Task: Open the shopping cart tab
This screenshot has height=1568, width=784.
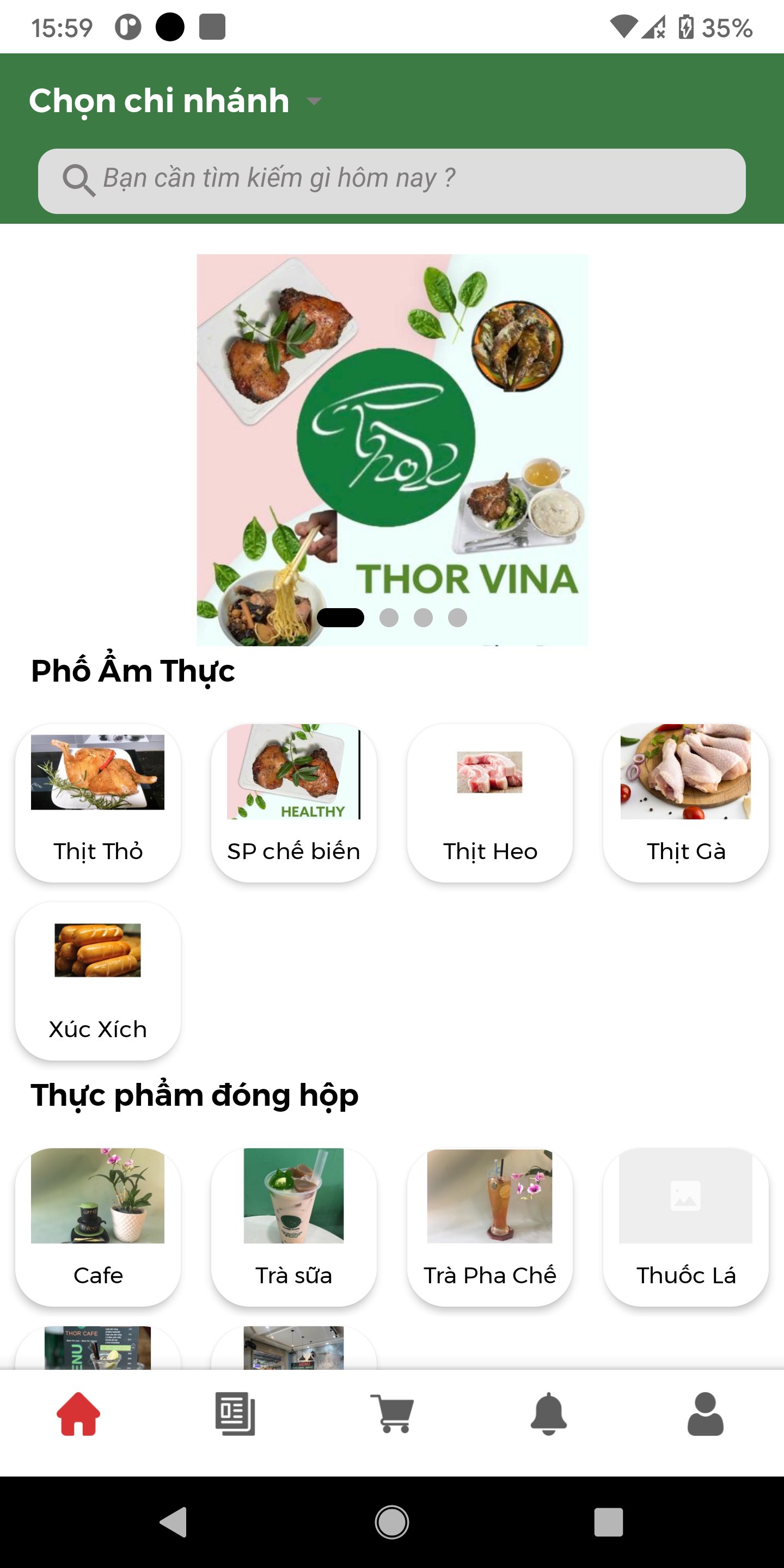Action: click(392, 1413)
